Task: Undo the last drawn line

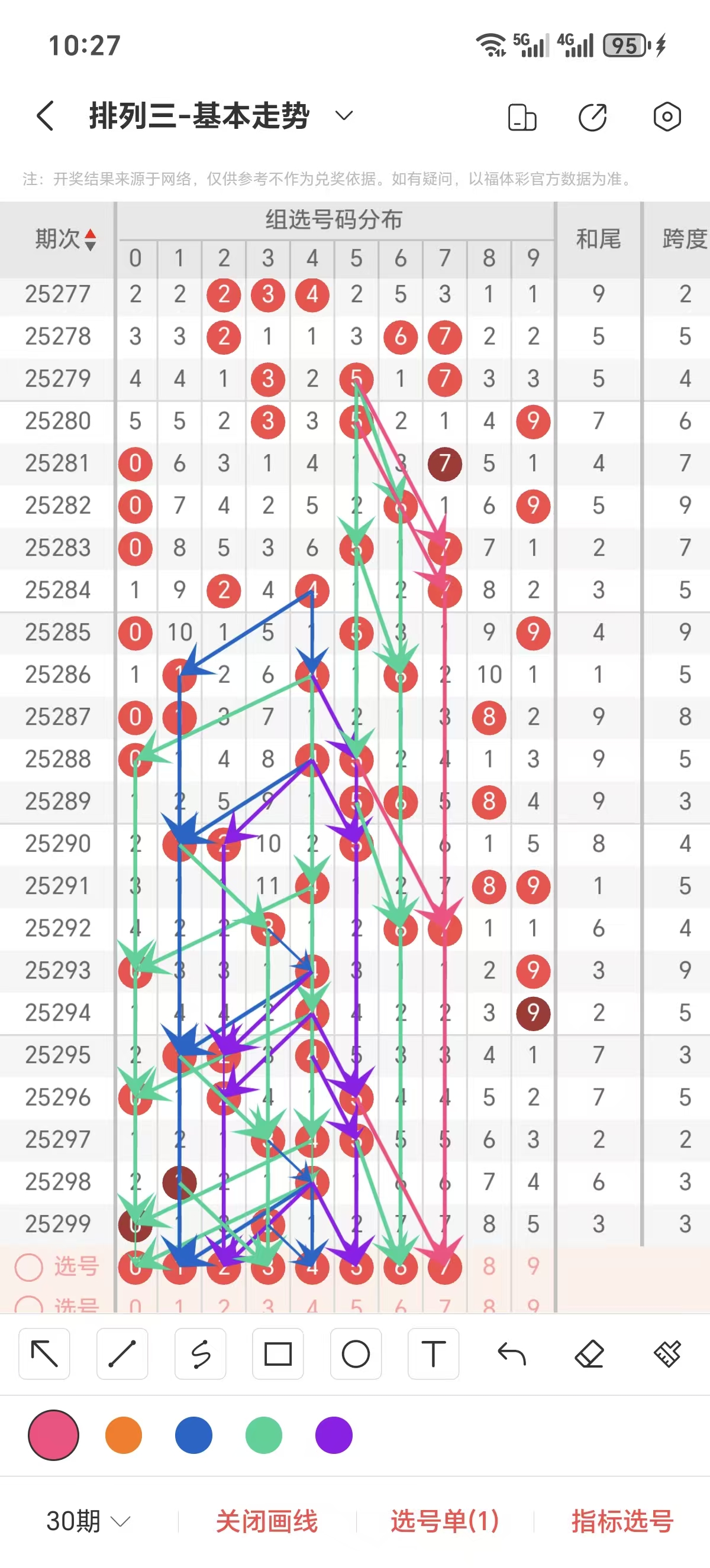Action: click(x=511, y=1354)
